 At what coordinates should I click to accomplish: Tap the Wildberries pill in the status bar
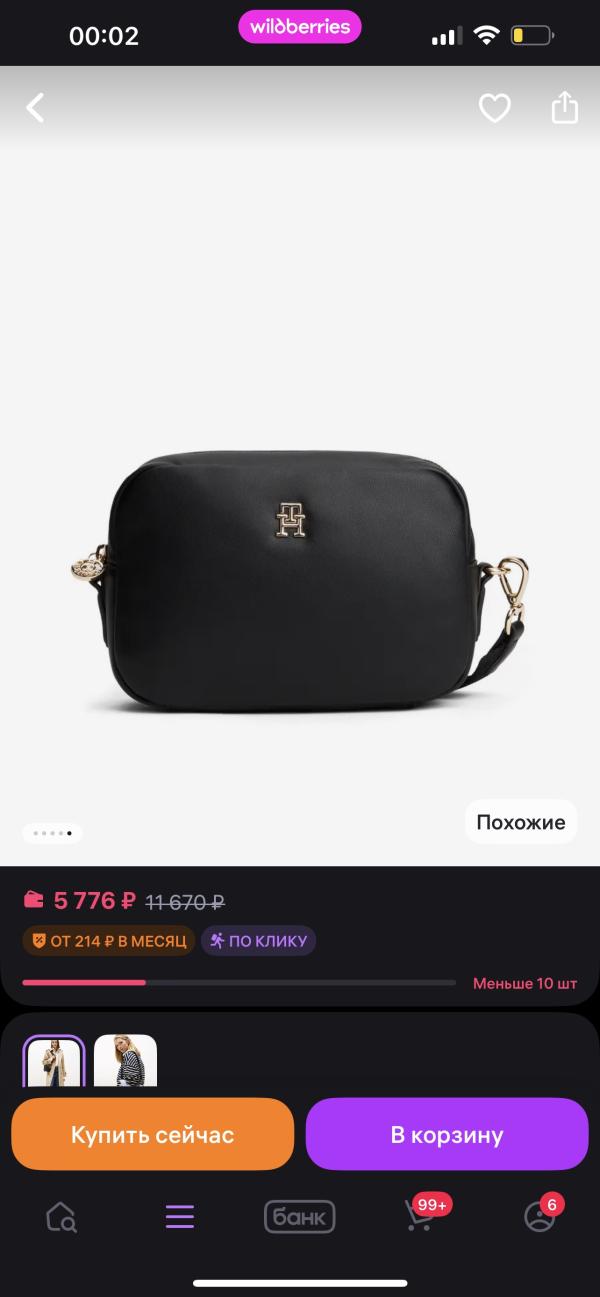pos(300,27)
